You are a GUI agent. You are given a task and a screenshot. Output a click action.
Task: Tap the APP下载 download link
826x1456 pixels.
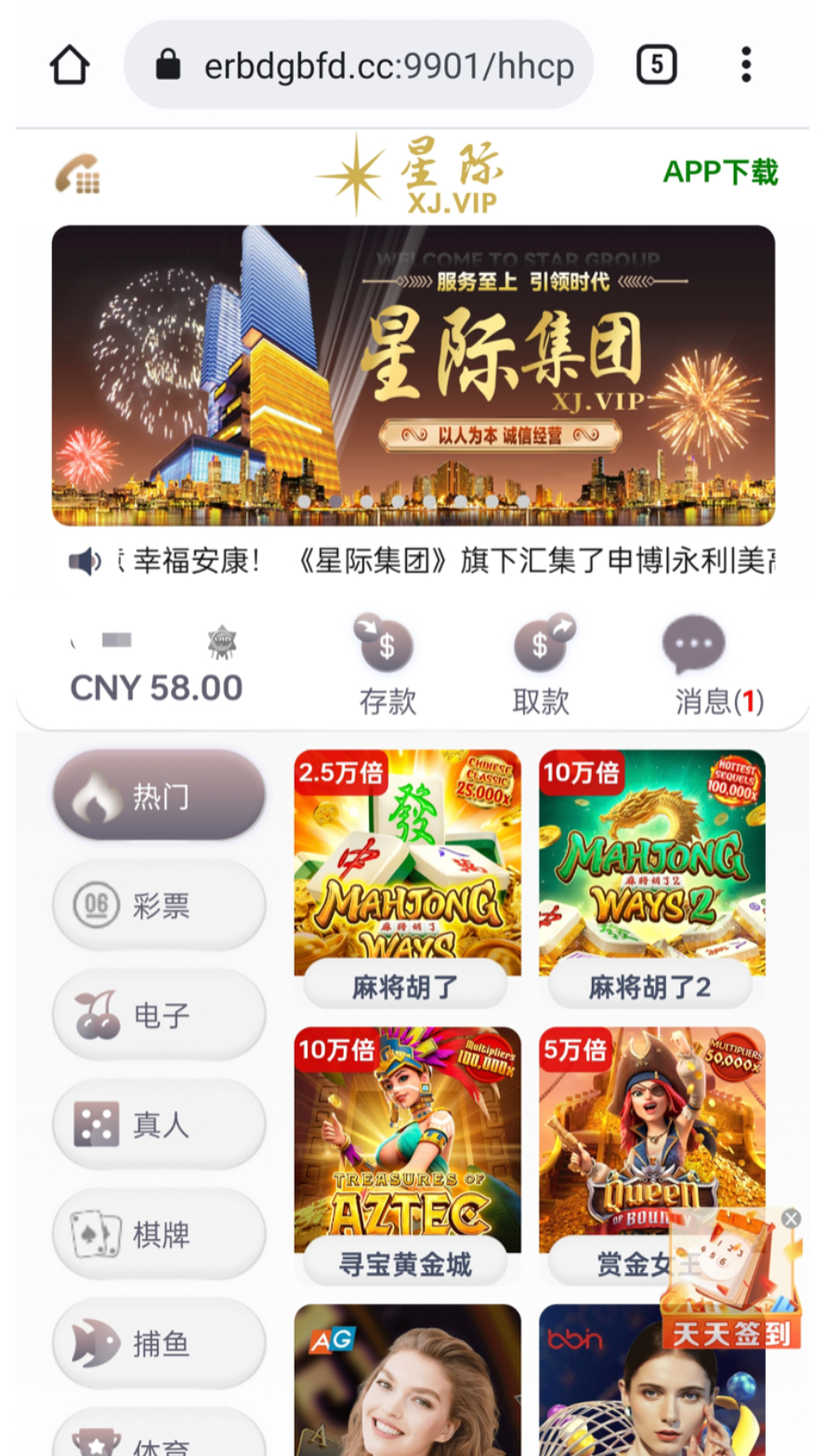[x=720, y=172]
